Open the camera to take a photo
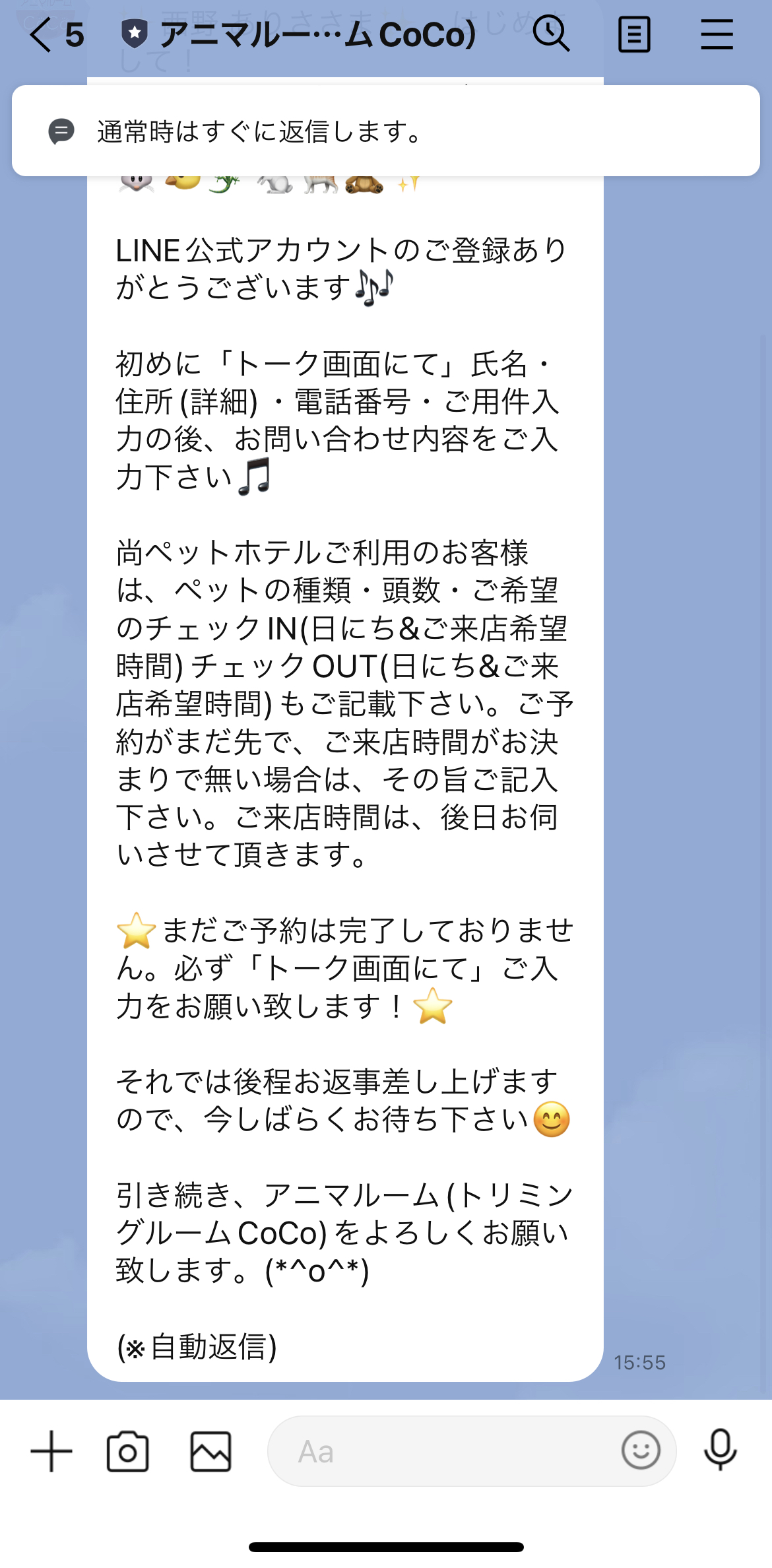772x1568 pixels. 128,1451
